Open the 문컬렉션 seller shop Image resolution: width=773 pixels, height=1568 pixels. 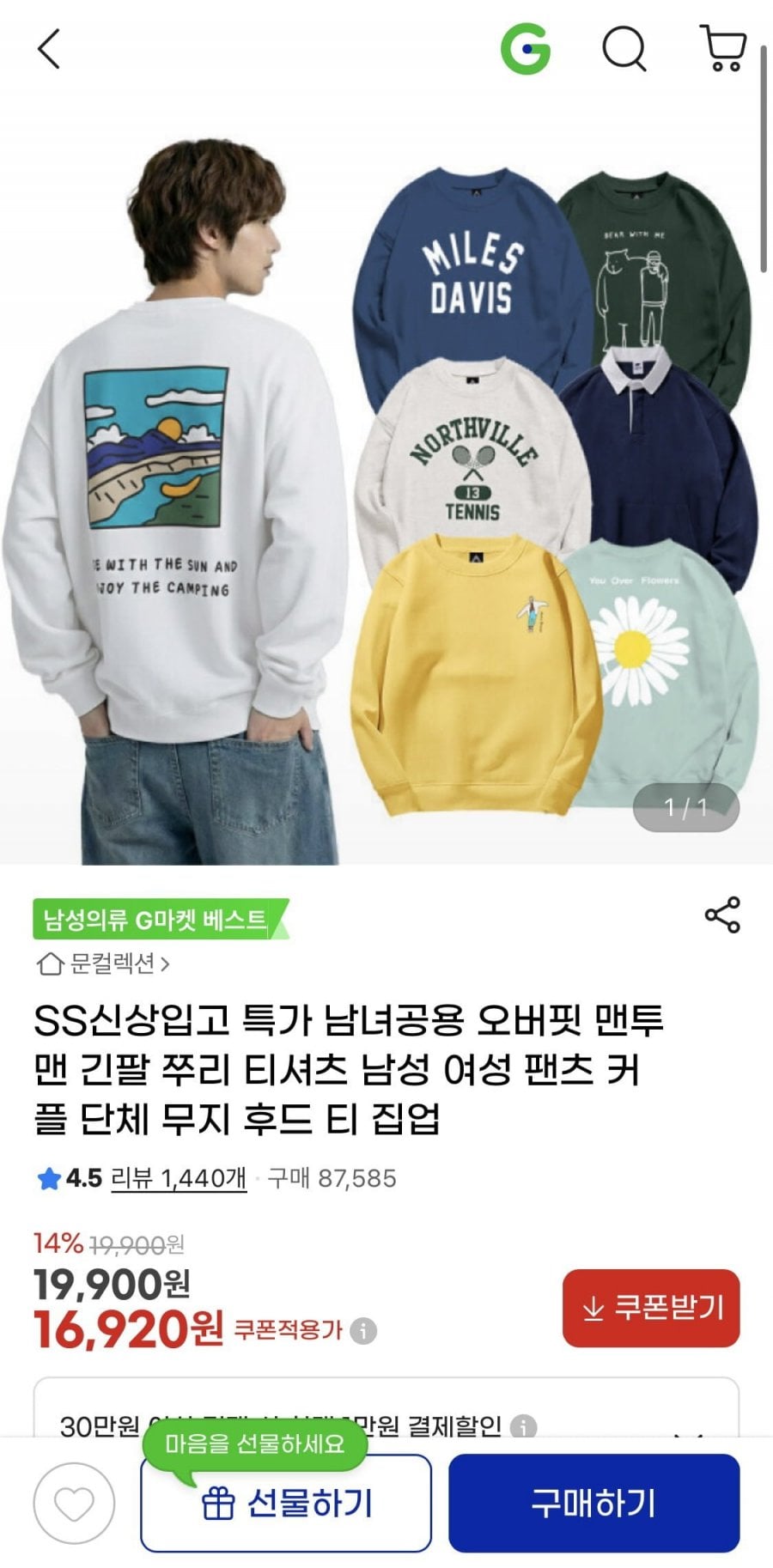103,963
